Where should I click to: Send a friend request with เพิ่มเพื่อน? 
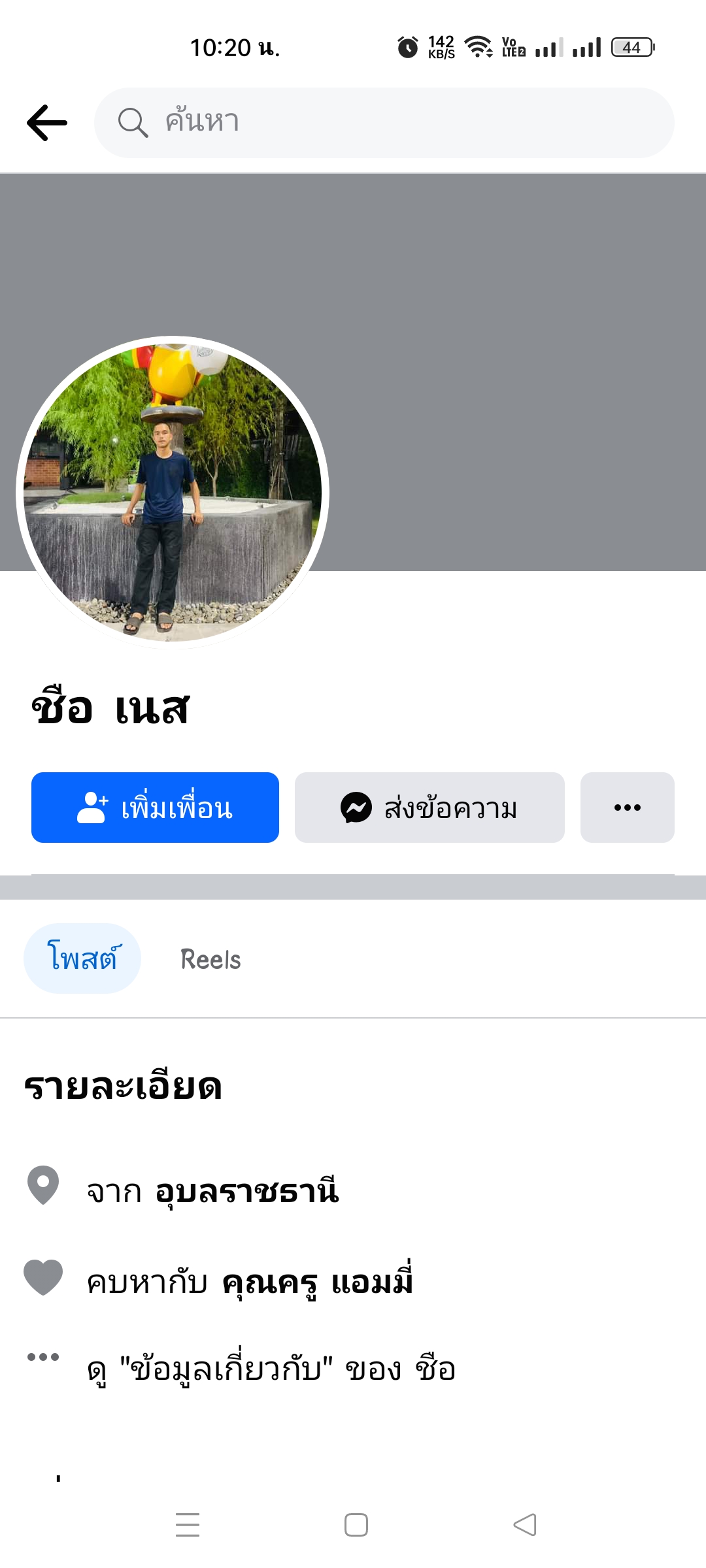coord(155,808)
